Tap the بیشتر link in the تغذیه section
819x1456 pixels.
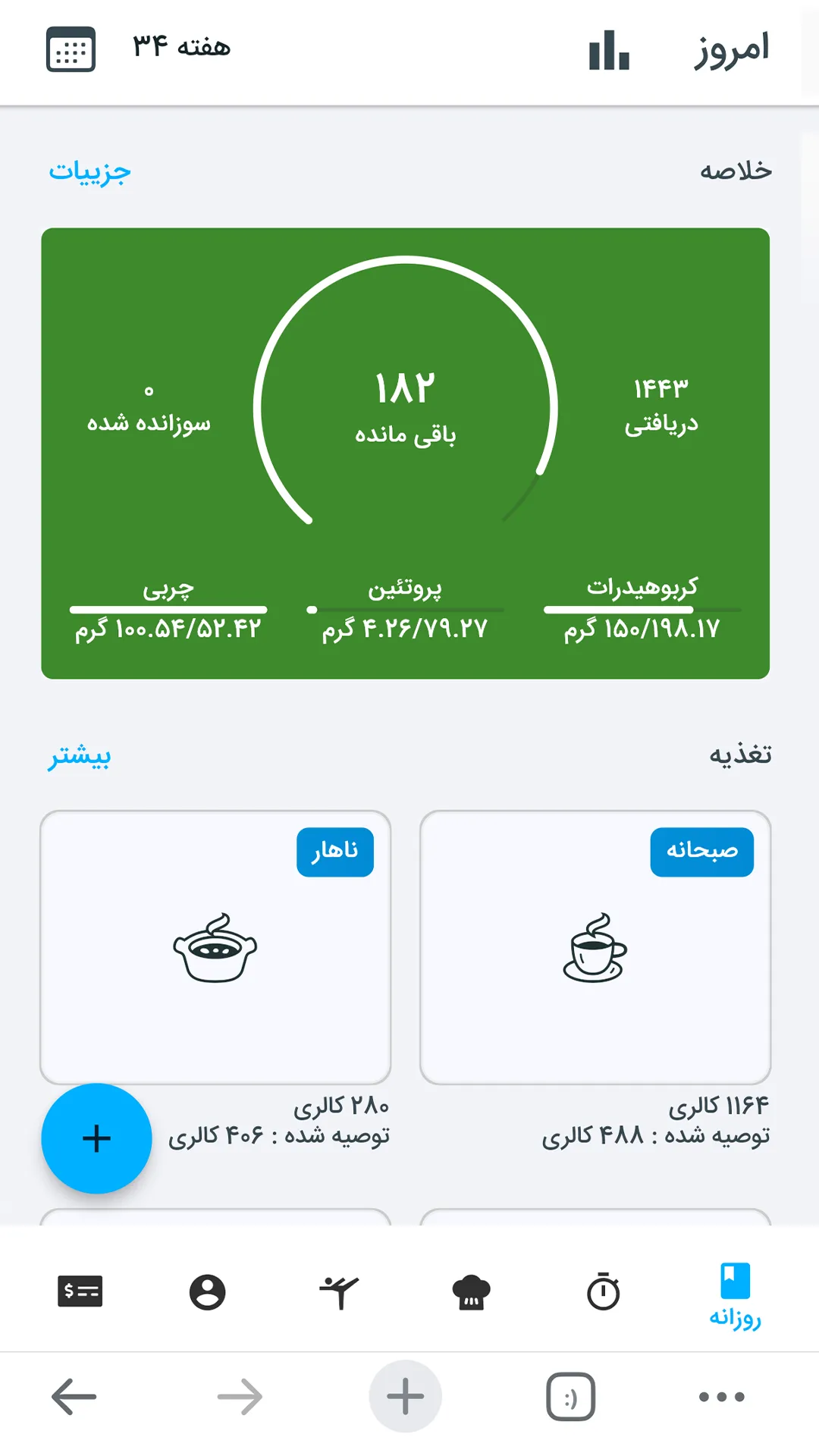pos(80,755)
